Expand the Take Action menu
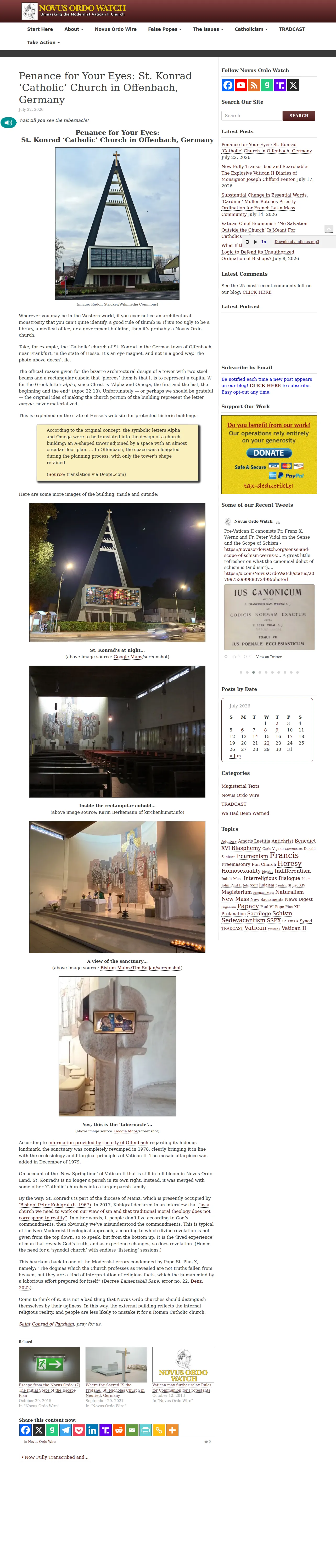This screenshot has width=336, height=1568. point(43,43)
